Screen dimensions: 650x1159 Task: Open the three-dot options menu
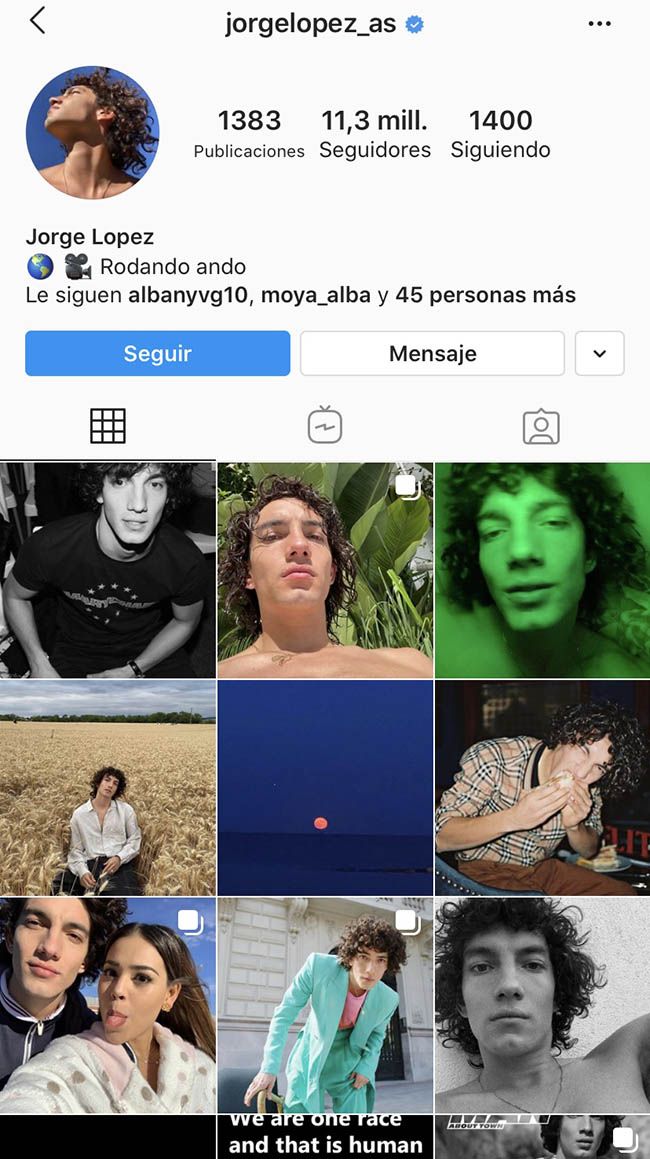(599, 24)
